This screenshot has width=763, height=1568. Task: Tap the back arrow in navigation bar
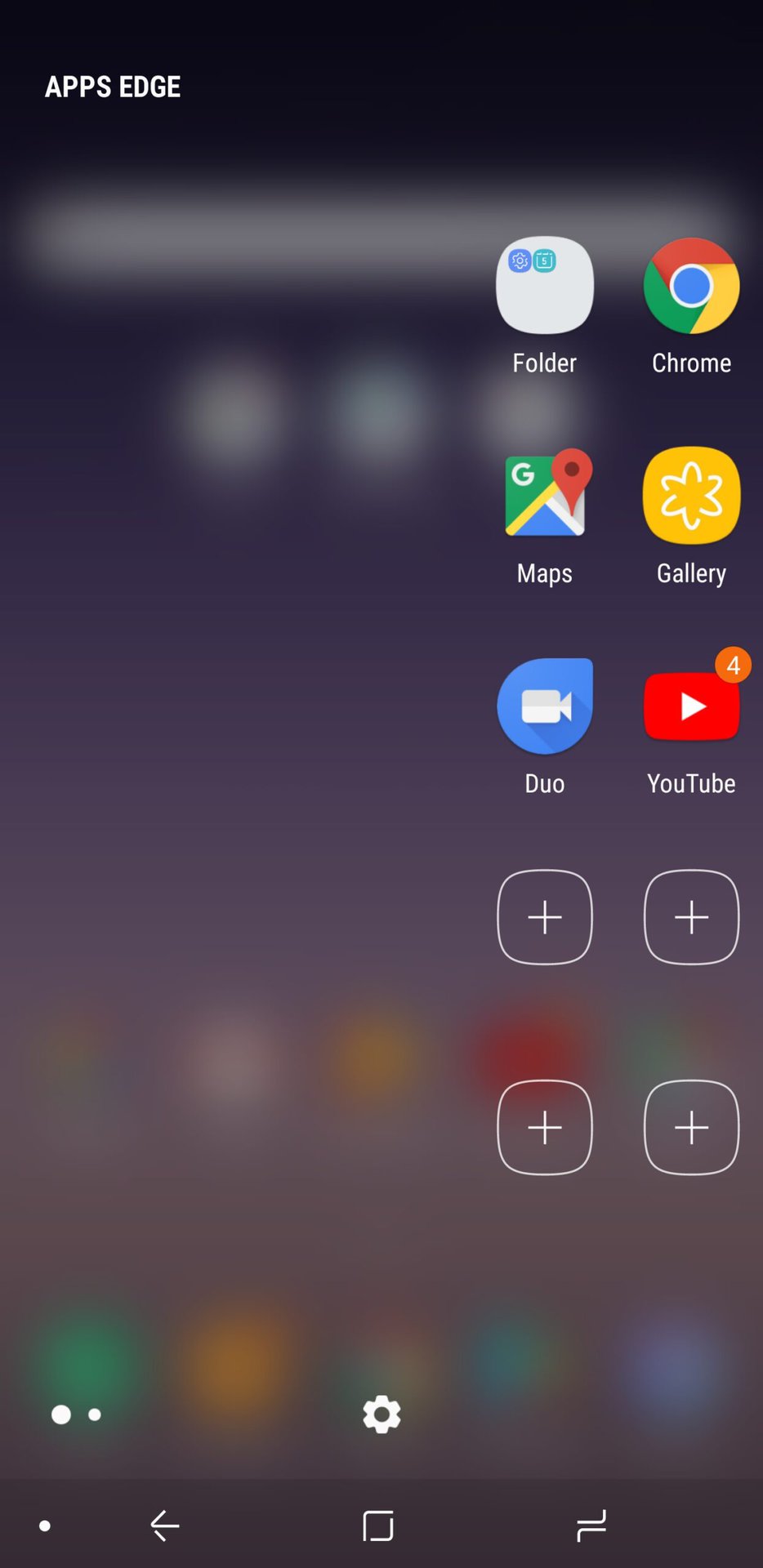165,1525
